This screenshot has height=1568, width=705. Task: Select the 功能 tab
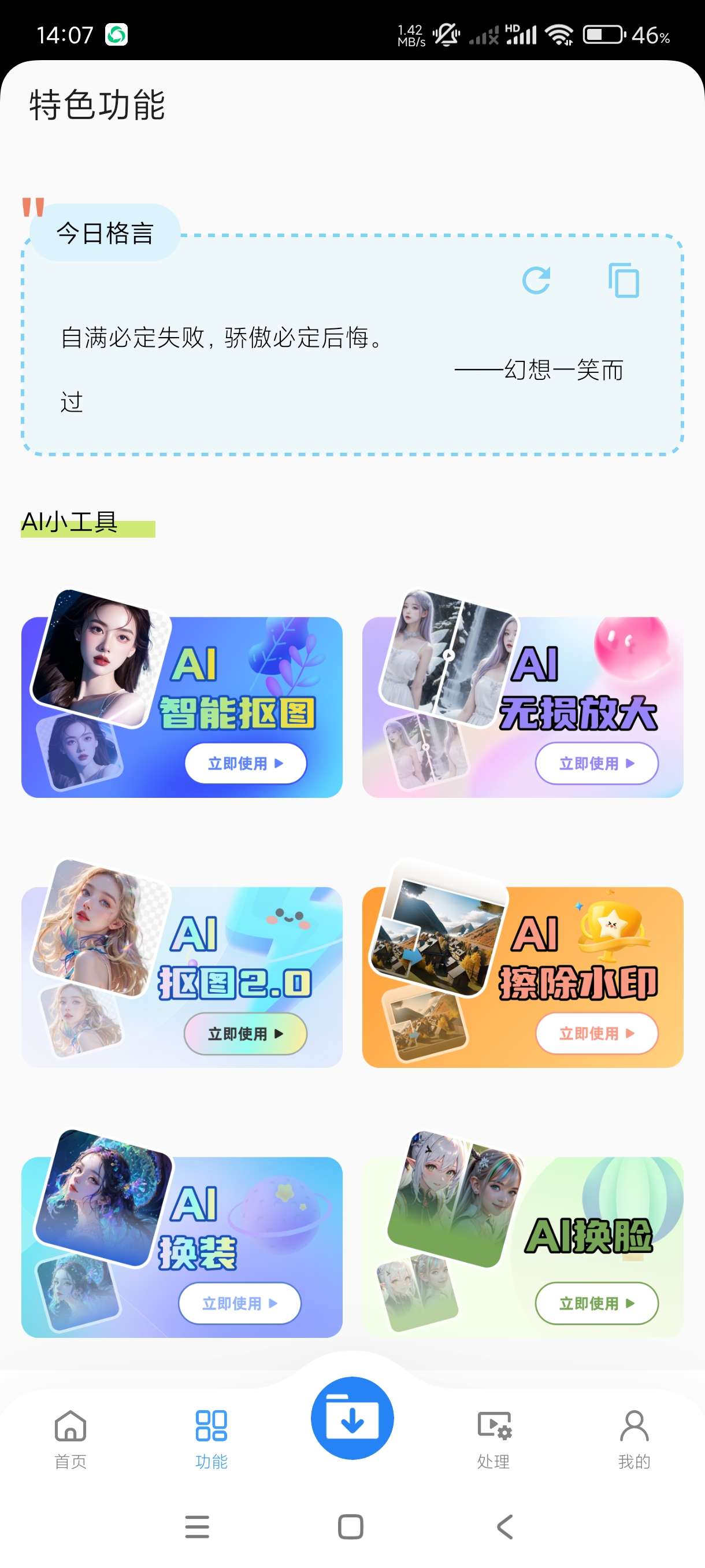click(211, 1439)
